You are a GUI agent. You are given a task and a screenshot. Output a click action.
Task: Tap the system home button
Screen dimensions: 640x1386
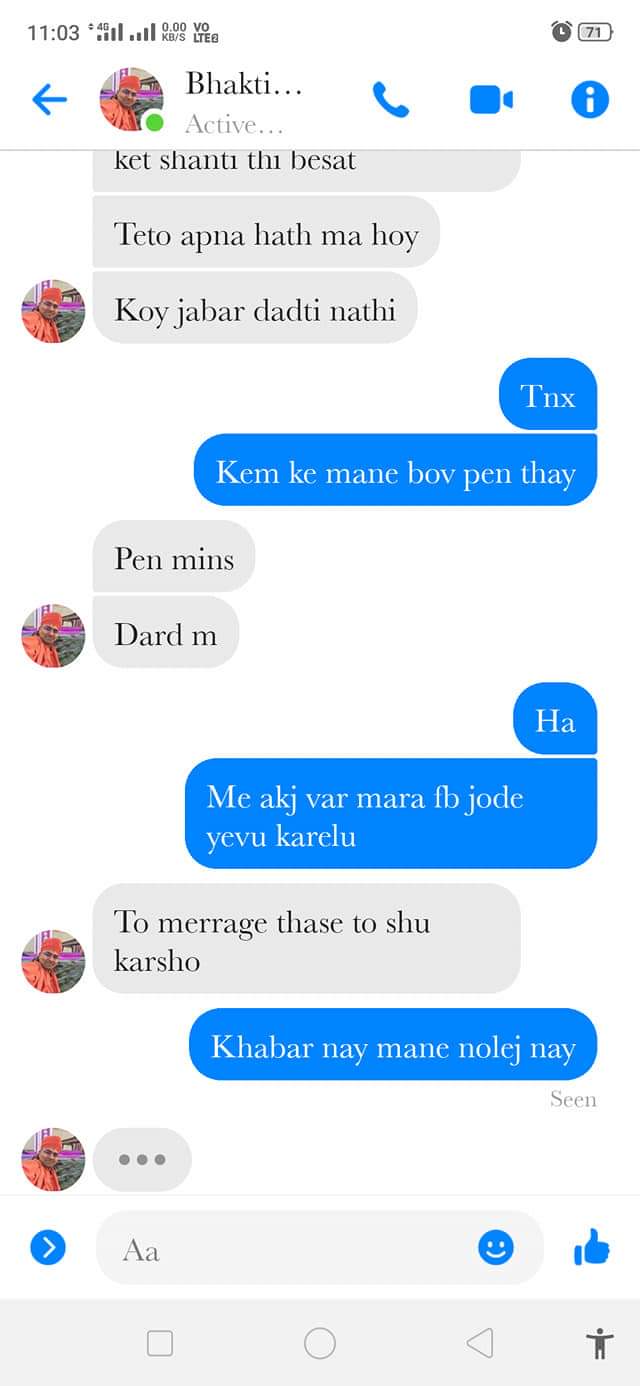click(320, 1343)
